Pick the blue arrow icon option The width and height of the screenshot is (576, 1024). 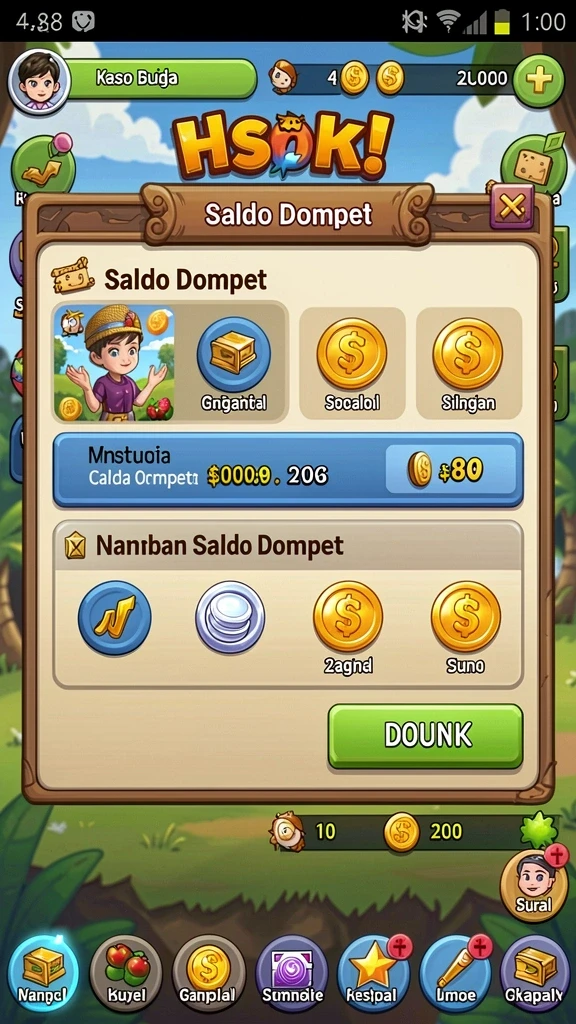click(x=114, y=617)
